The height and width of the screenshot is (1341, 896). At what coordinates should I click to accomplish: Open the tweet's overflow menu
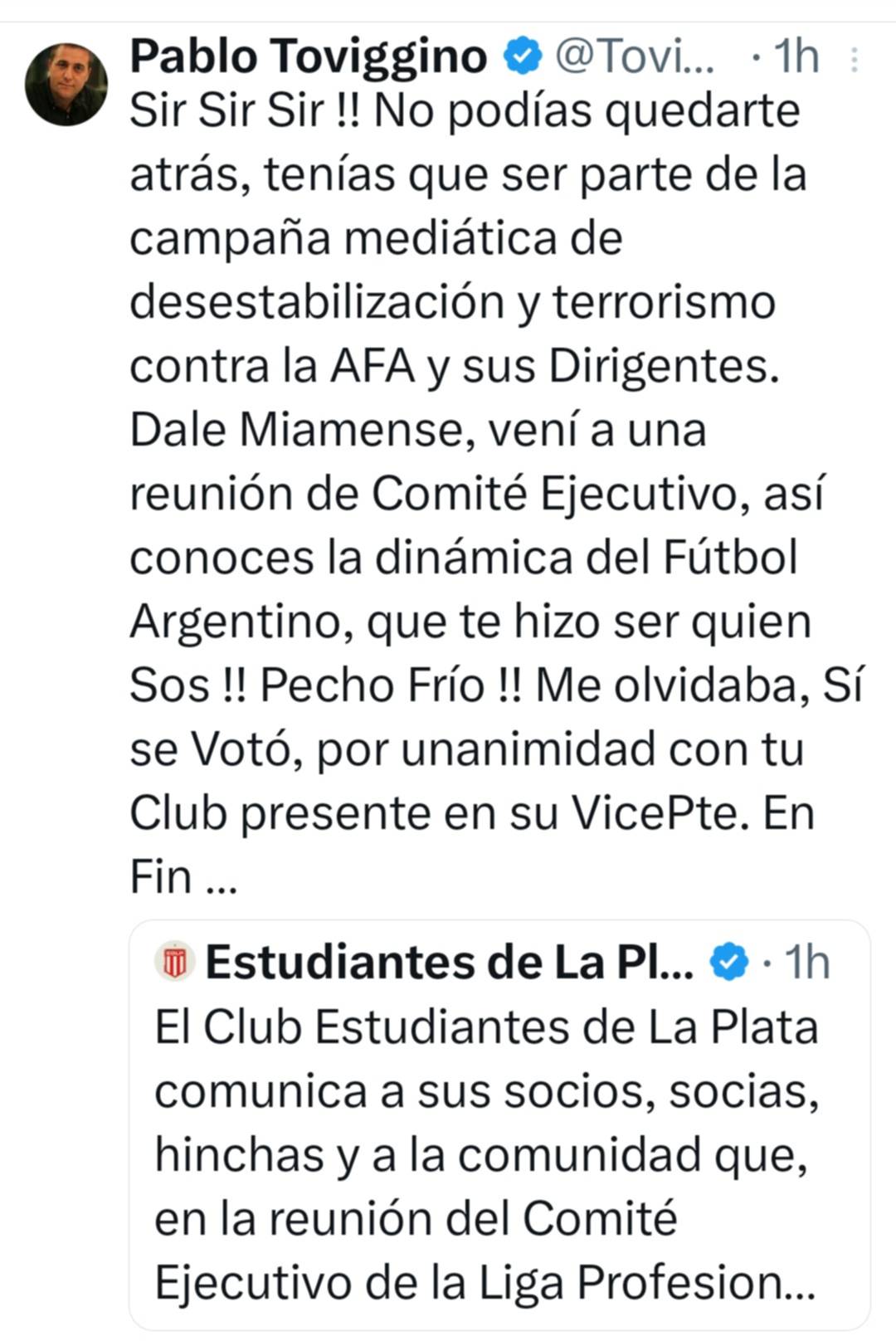click(855, 59)
